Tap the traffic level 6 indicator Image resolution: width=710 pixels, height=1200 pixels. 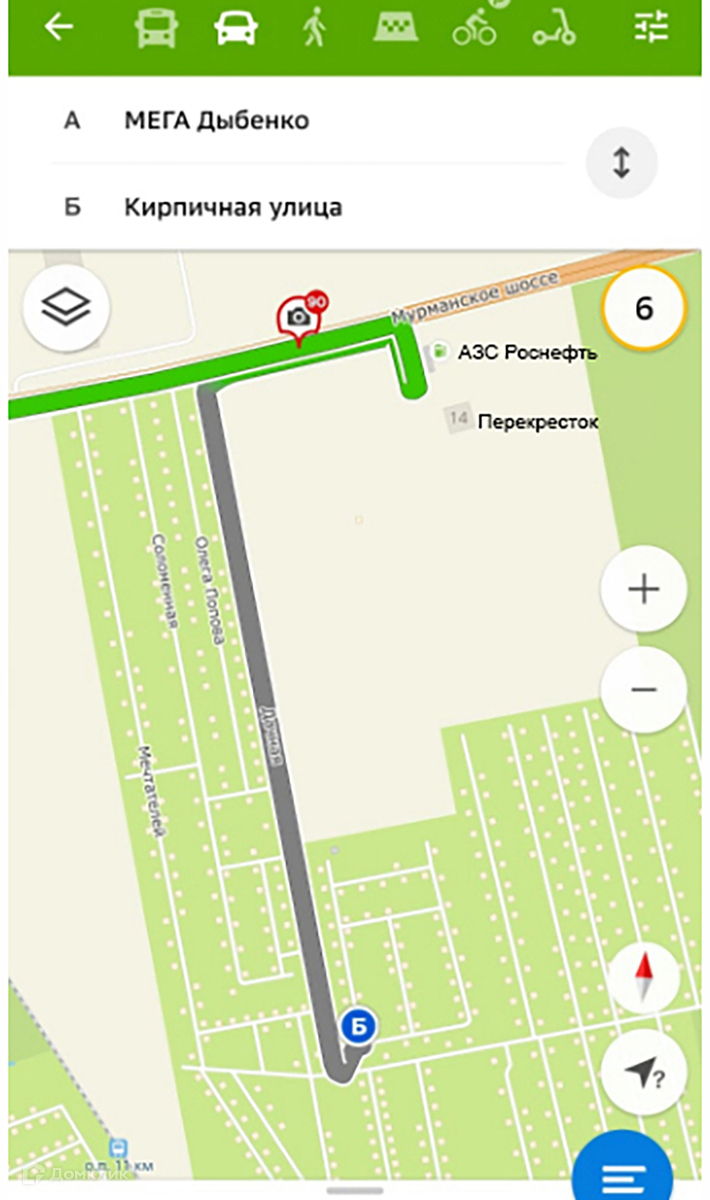[x=644, y=309]
